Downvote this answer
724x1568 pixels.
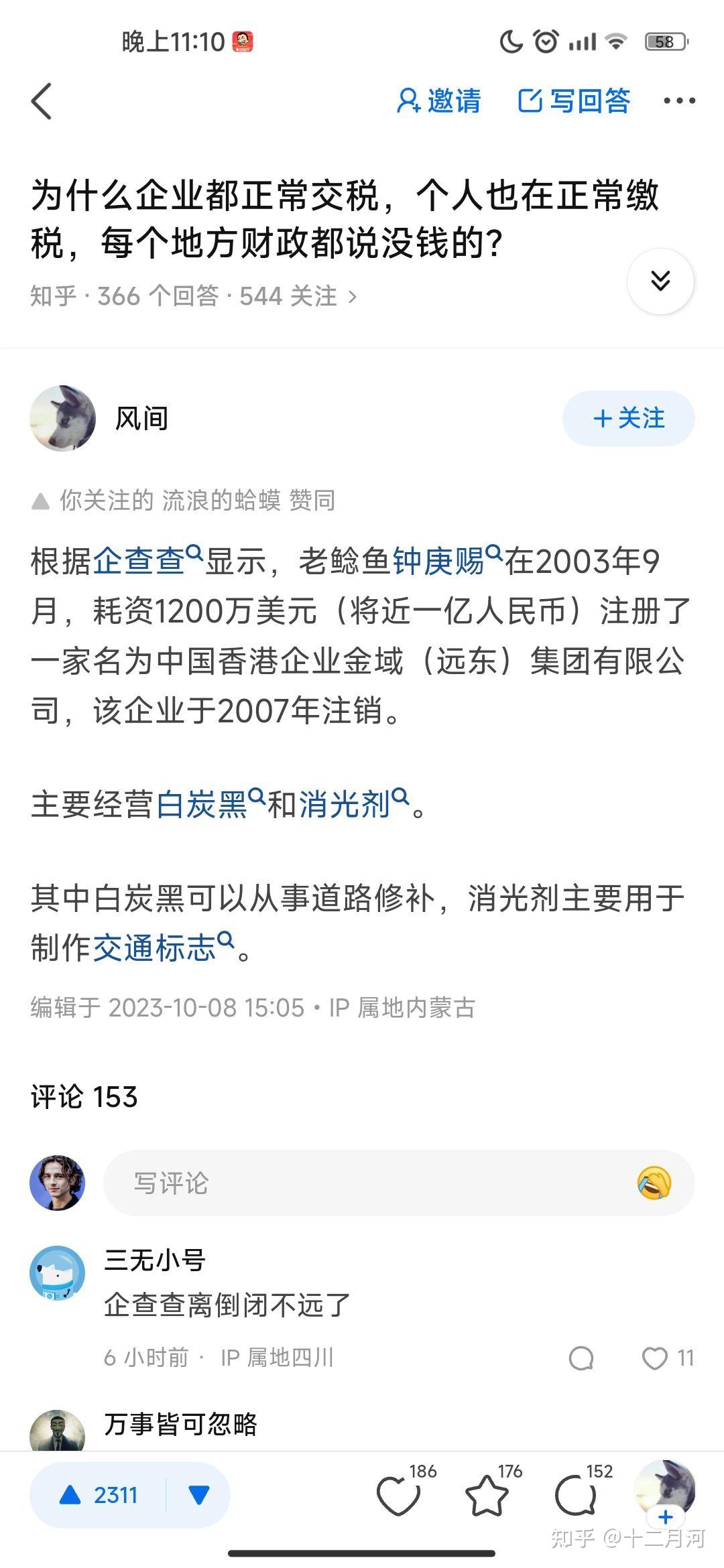click(199, 1495)
